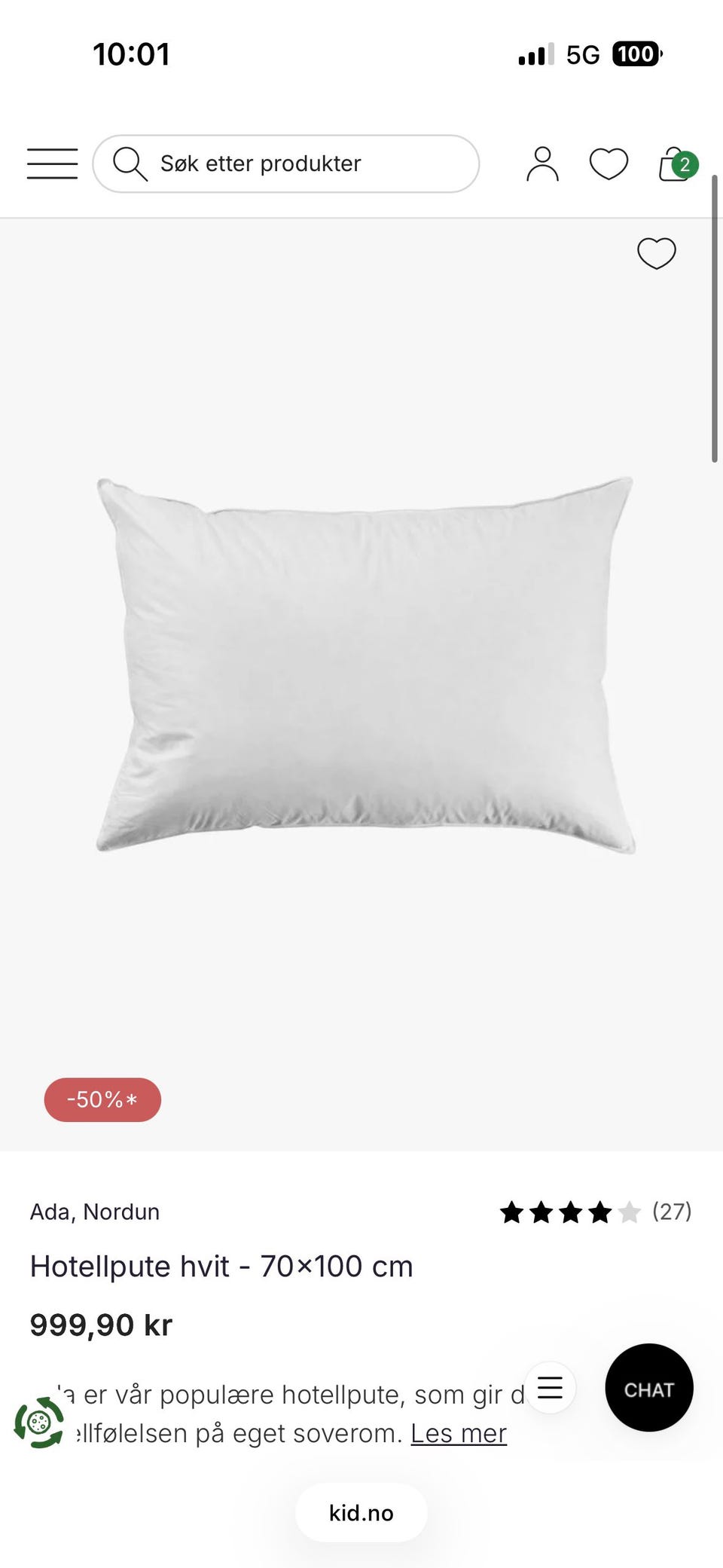Open the user account profile

(x=542, y=164)
